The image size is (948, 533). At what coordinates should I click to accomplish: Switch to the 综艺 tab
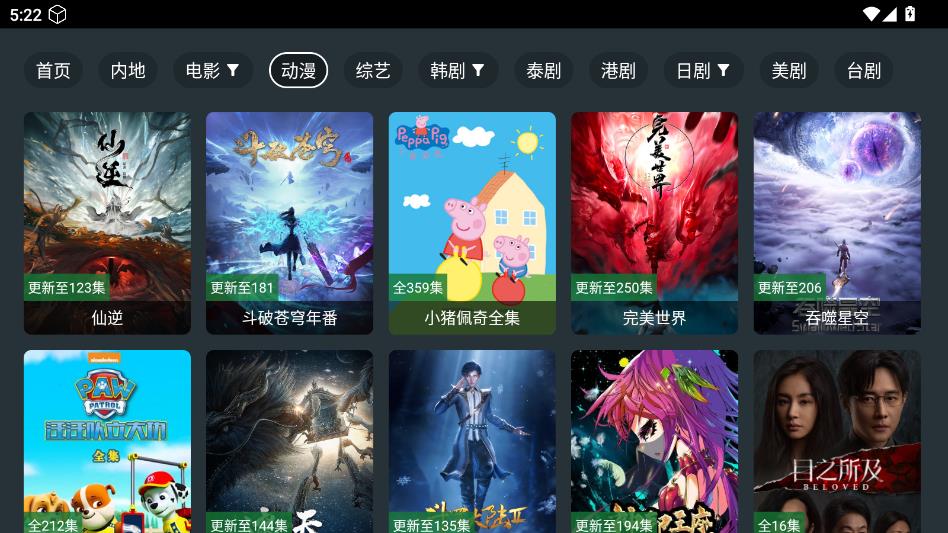point(373,71)
